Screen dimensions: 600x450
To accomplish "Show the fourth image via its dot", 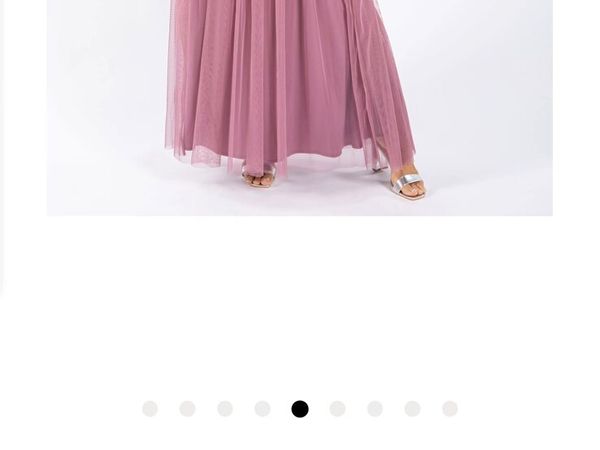I will (262, 409).
